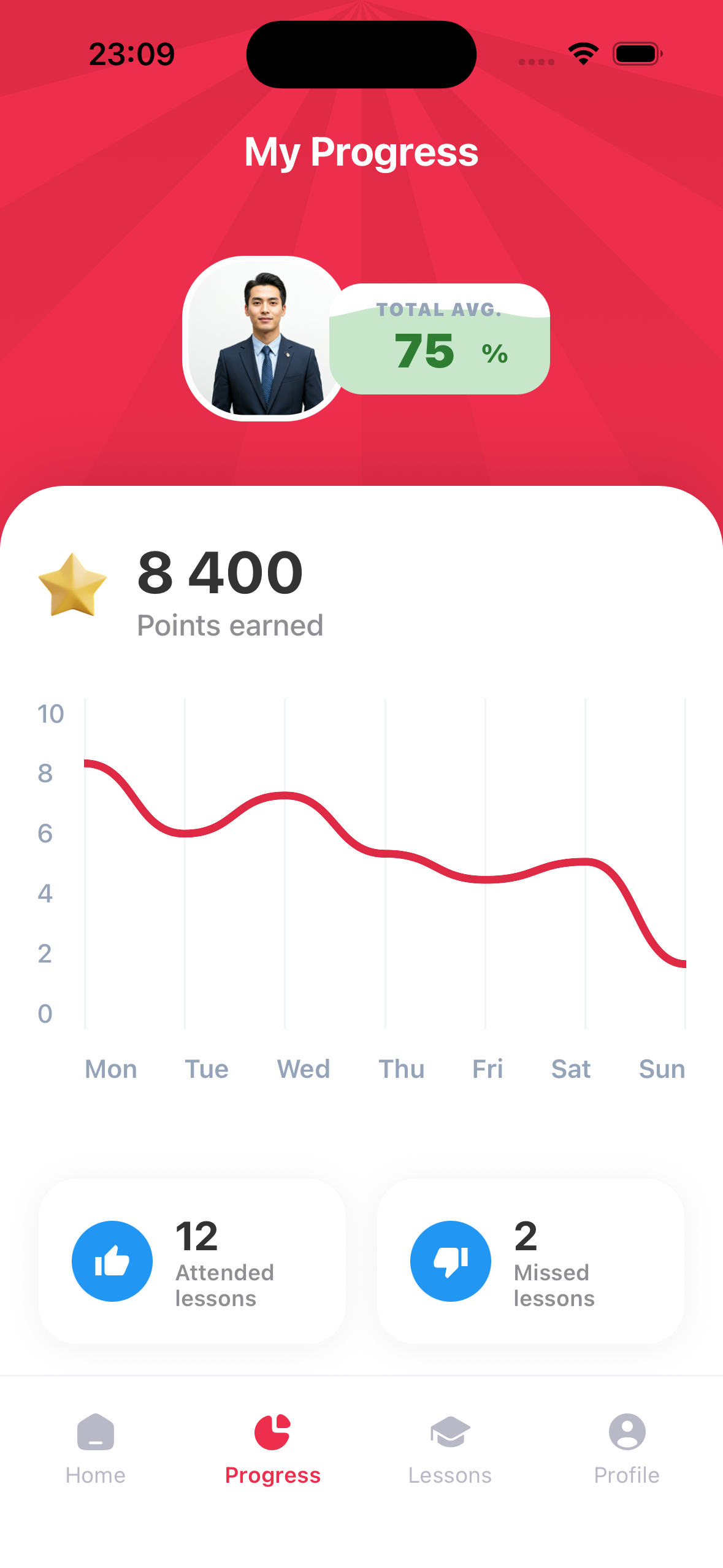The image size is (723, 1568).
Task: Select the Progress pie chart icon
Action: point(272,1431)
